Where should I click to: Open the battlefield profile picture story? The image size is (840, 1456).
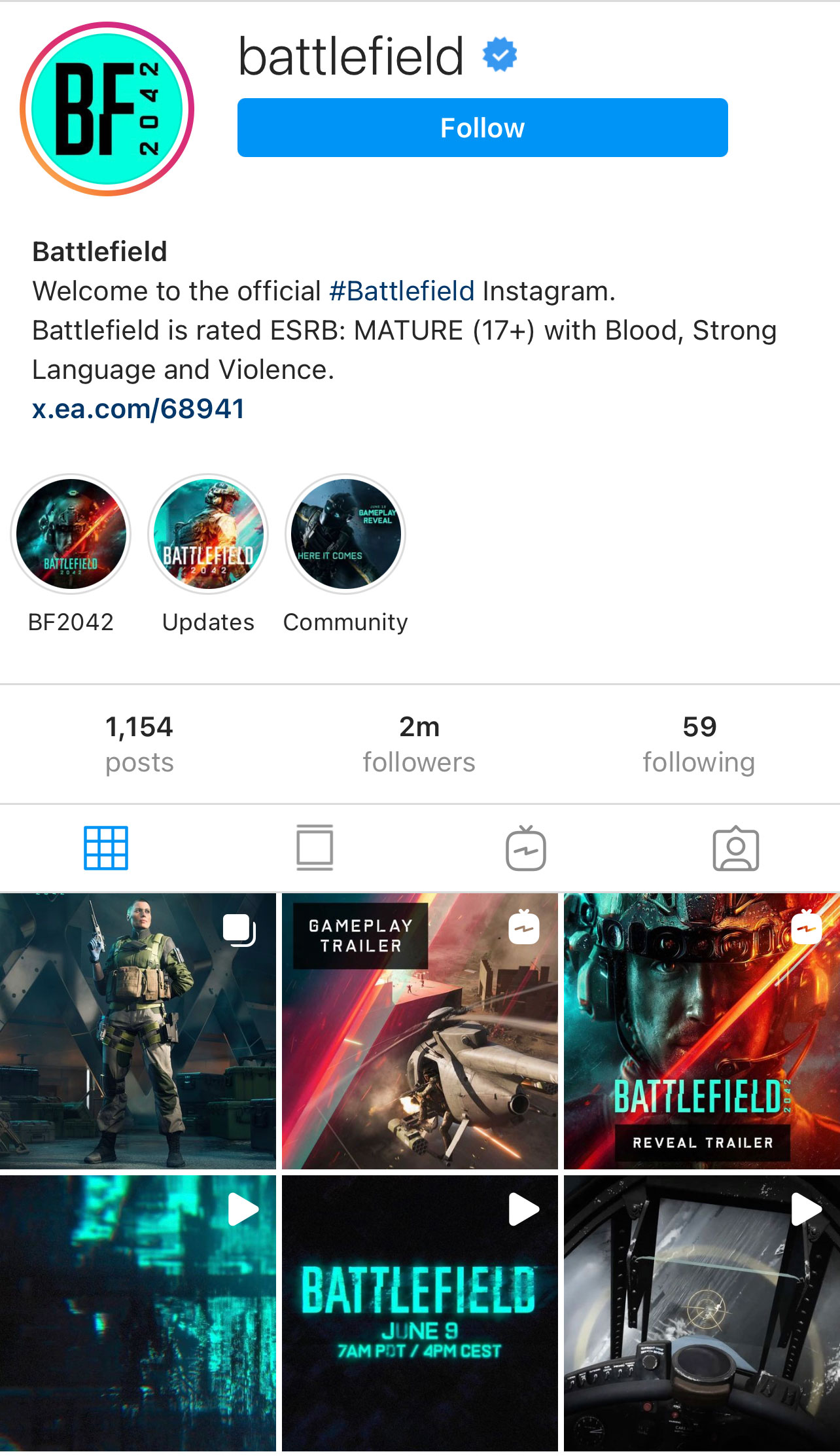click(107, 109)
